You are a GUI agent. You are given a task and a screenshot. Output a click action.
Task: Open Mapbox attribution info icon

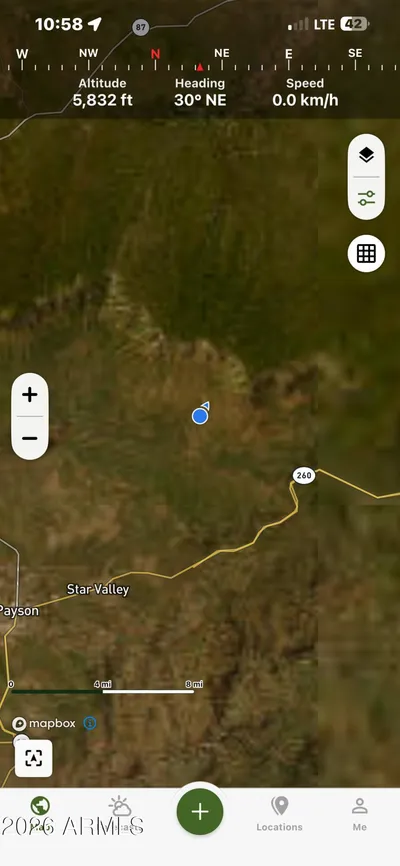90,723
